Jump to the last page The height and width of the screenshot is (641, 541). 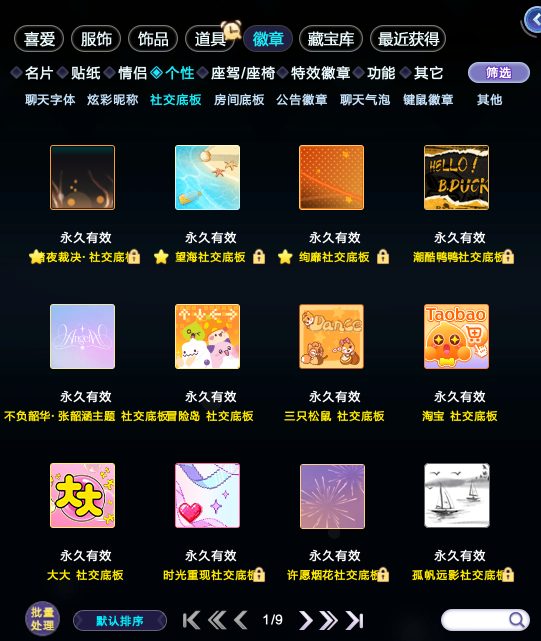click(355, 620)
